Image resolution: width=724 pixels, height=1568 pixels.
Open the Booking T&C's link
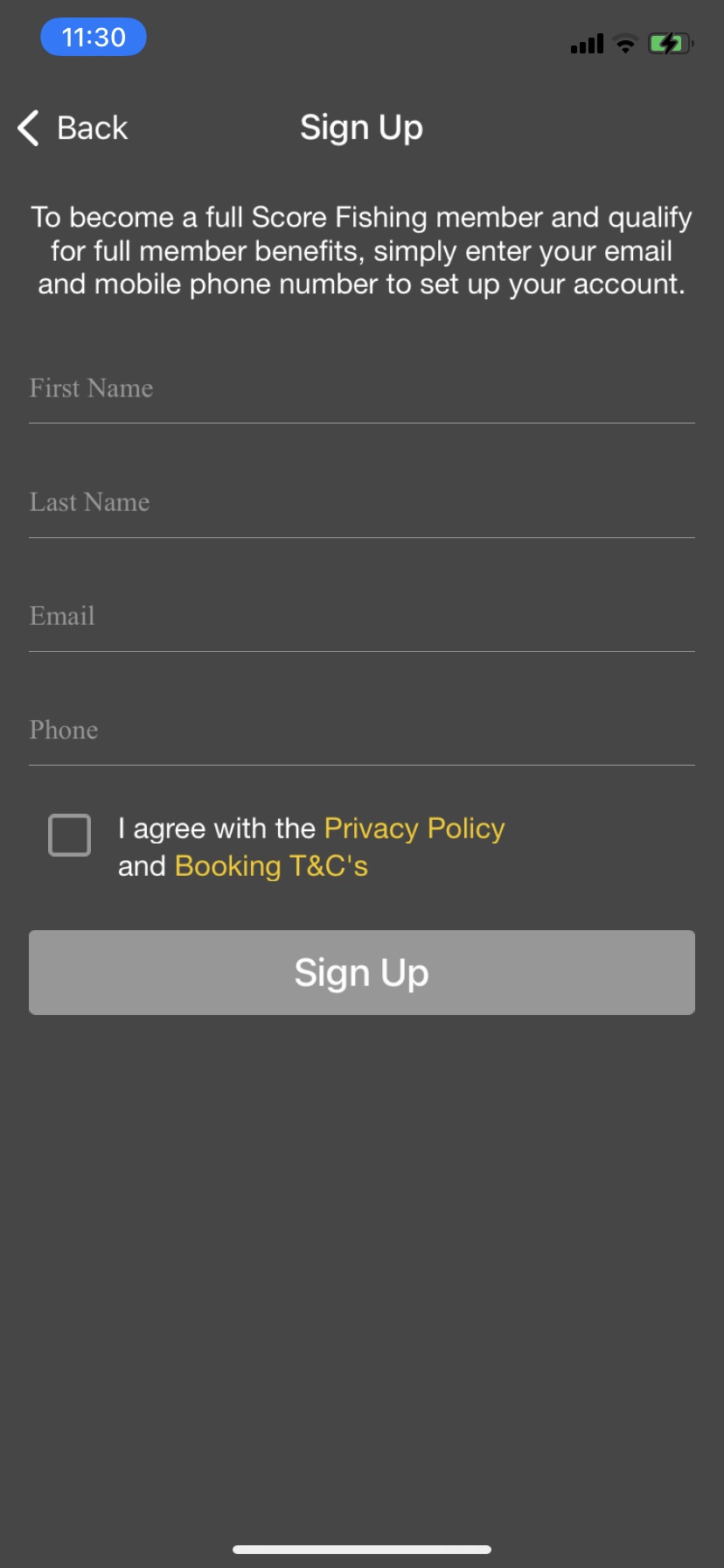pyautogui.click(x=271, y=866)
